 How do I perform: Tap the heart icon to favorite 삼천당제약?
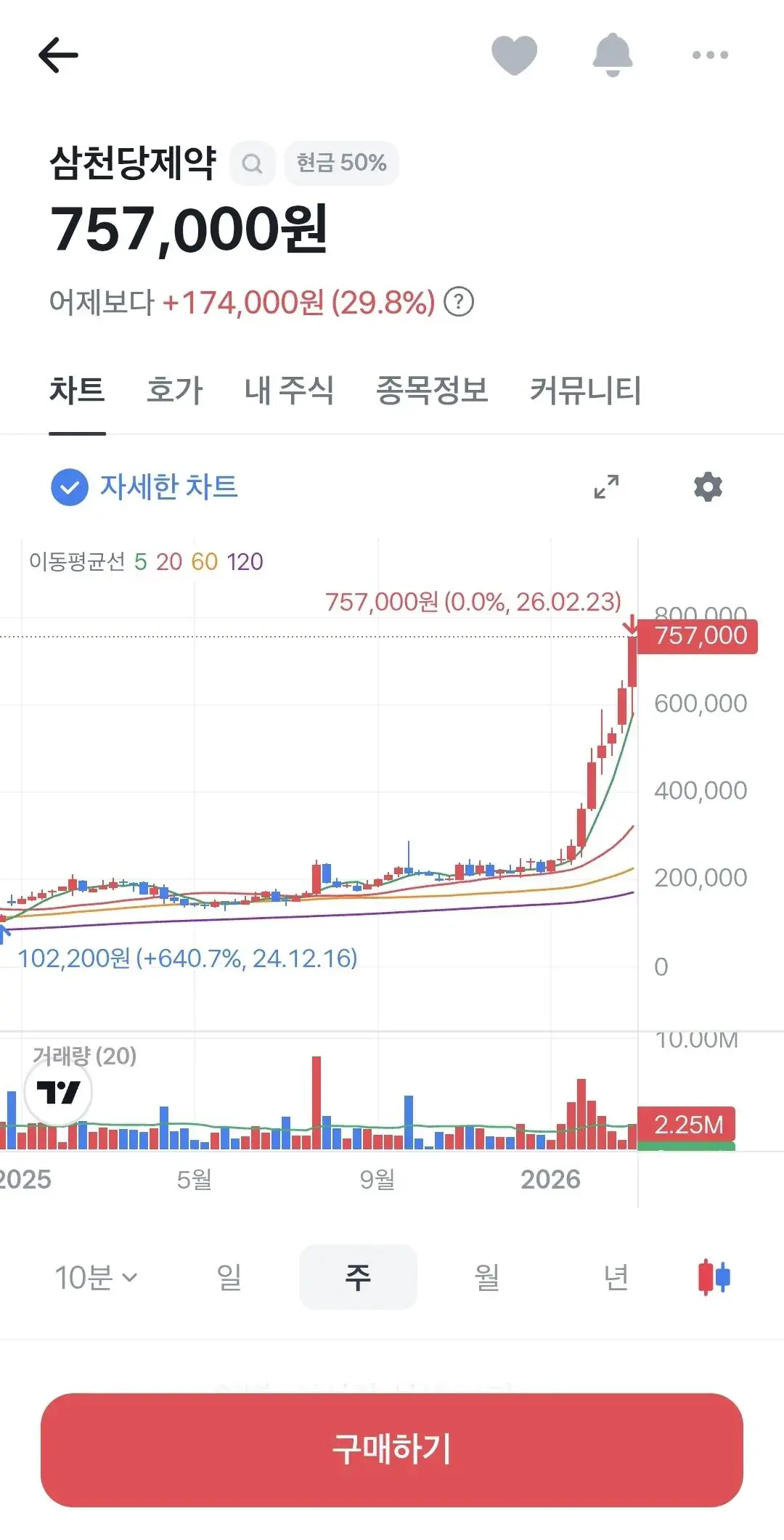pos(515,54)
